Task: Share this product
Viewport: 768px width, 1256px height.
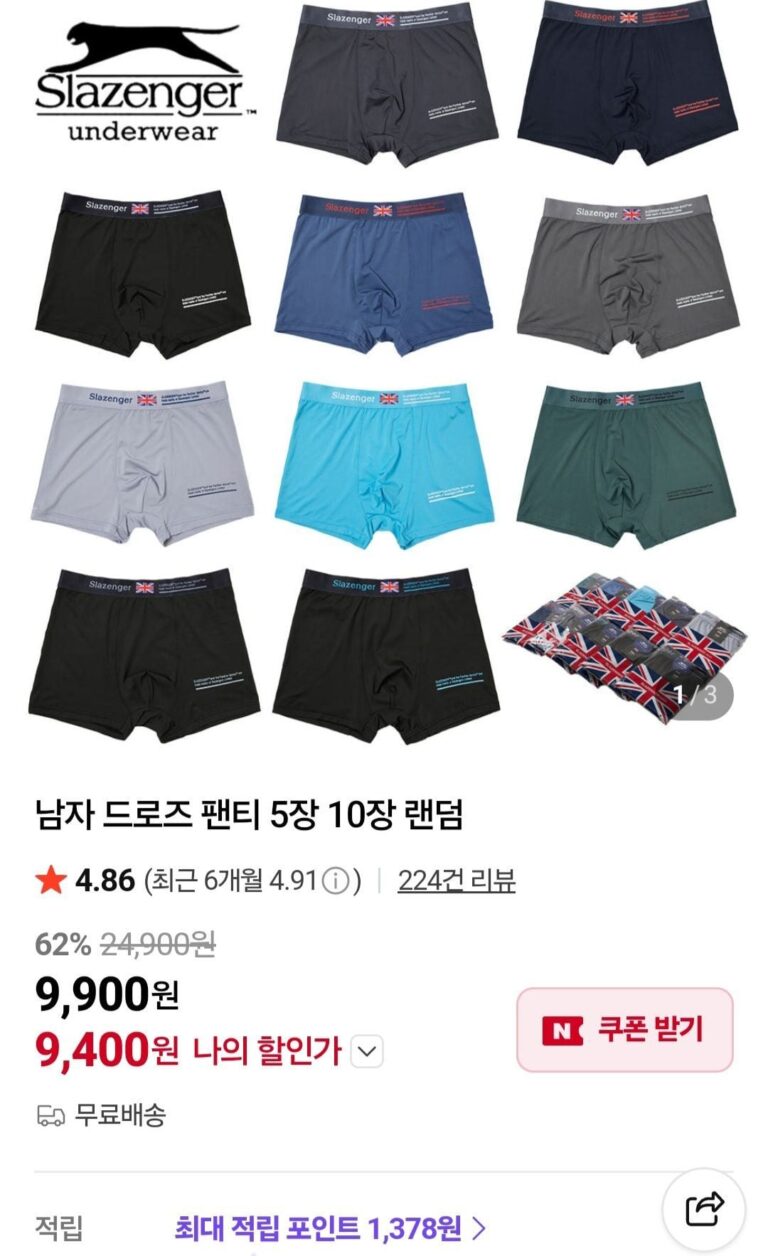Action: pyautogui.click(x=704, y=1210)
